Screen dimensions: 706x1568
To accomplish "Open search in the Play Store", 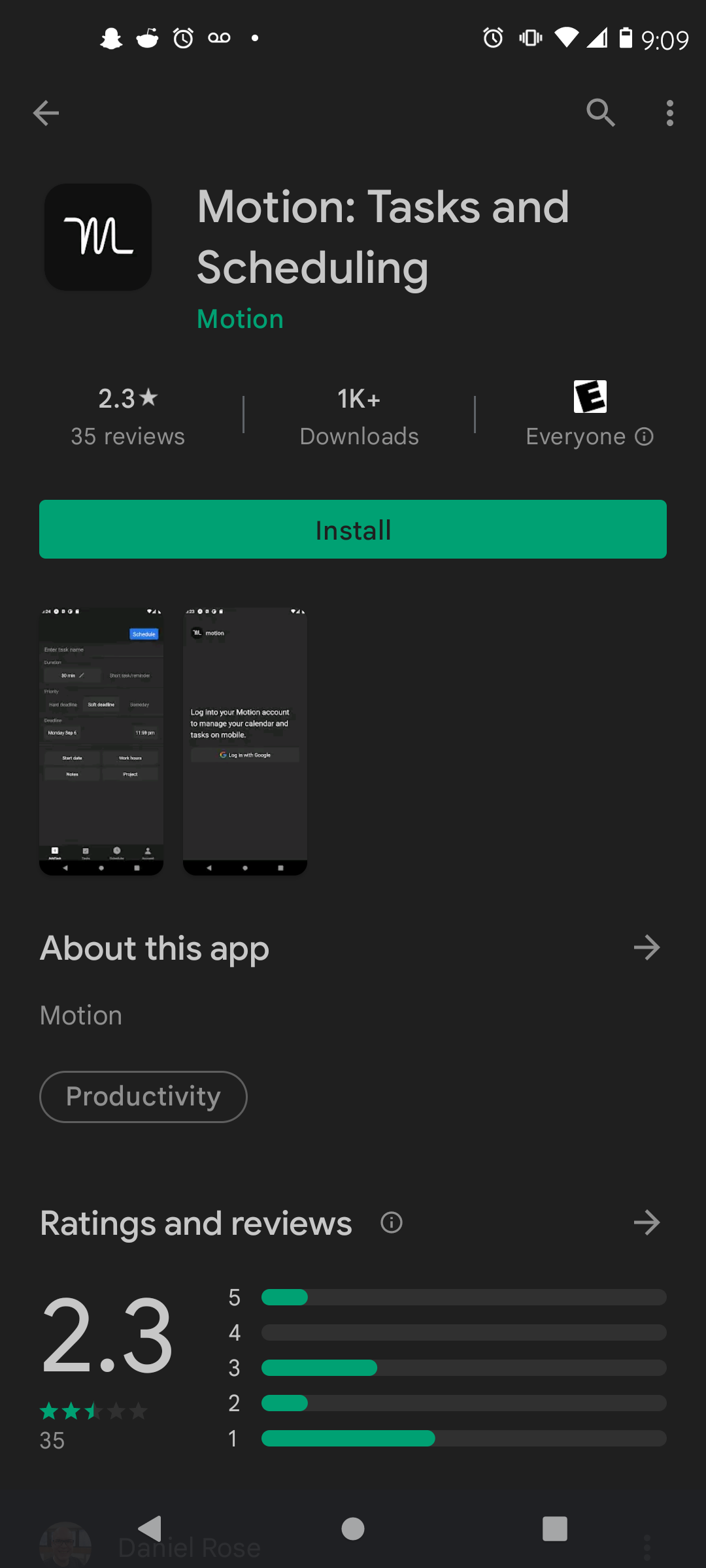I will 600,113.
